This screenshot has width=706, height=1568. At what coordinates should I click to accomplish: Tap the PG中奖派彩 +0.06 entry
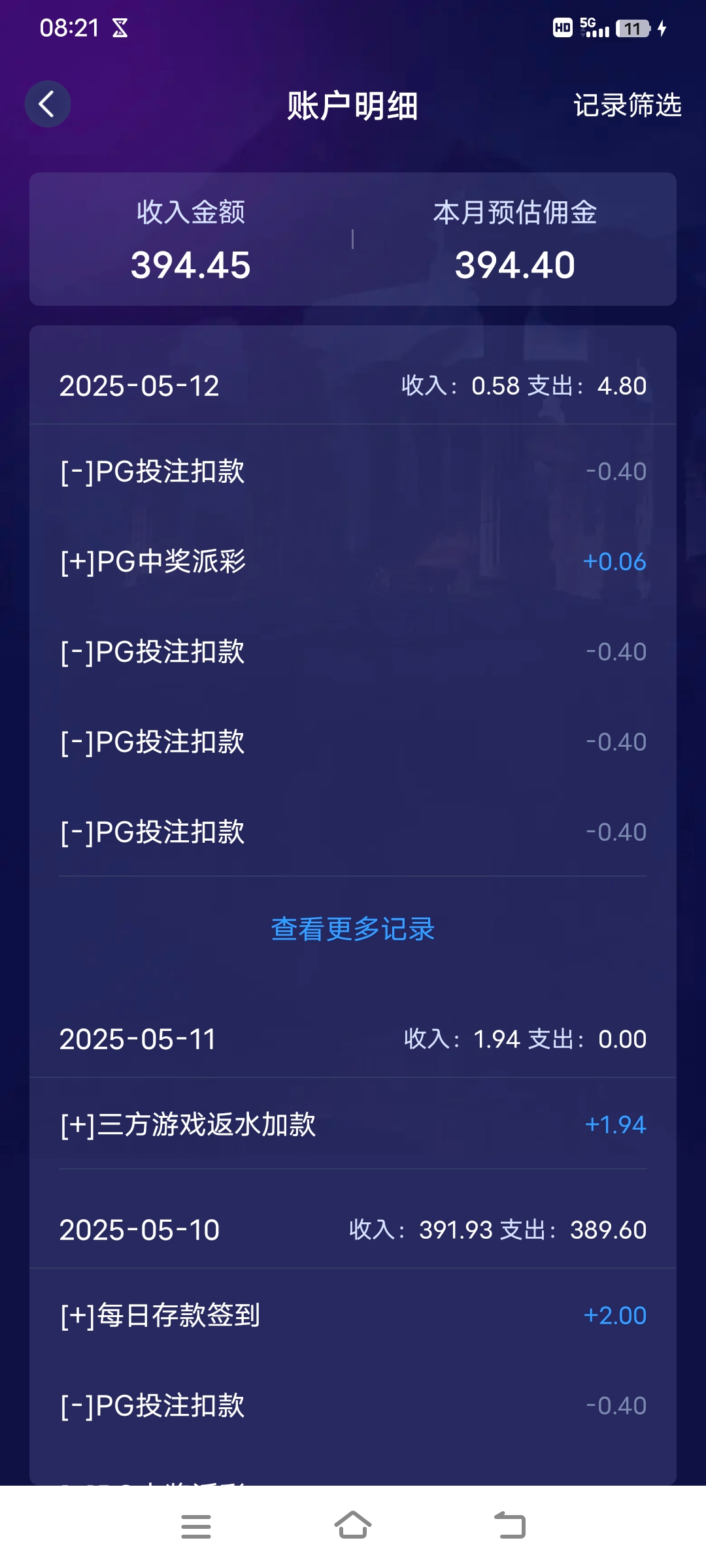pos(353,561)
